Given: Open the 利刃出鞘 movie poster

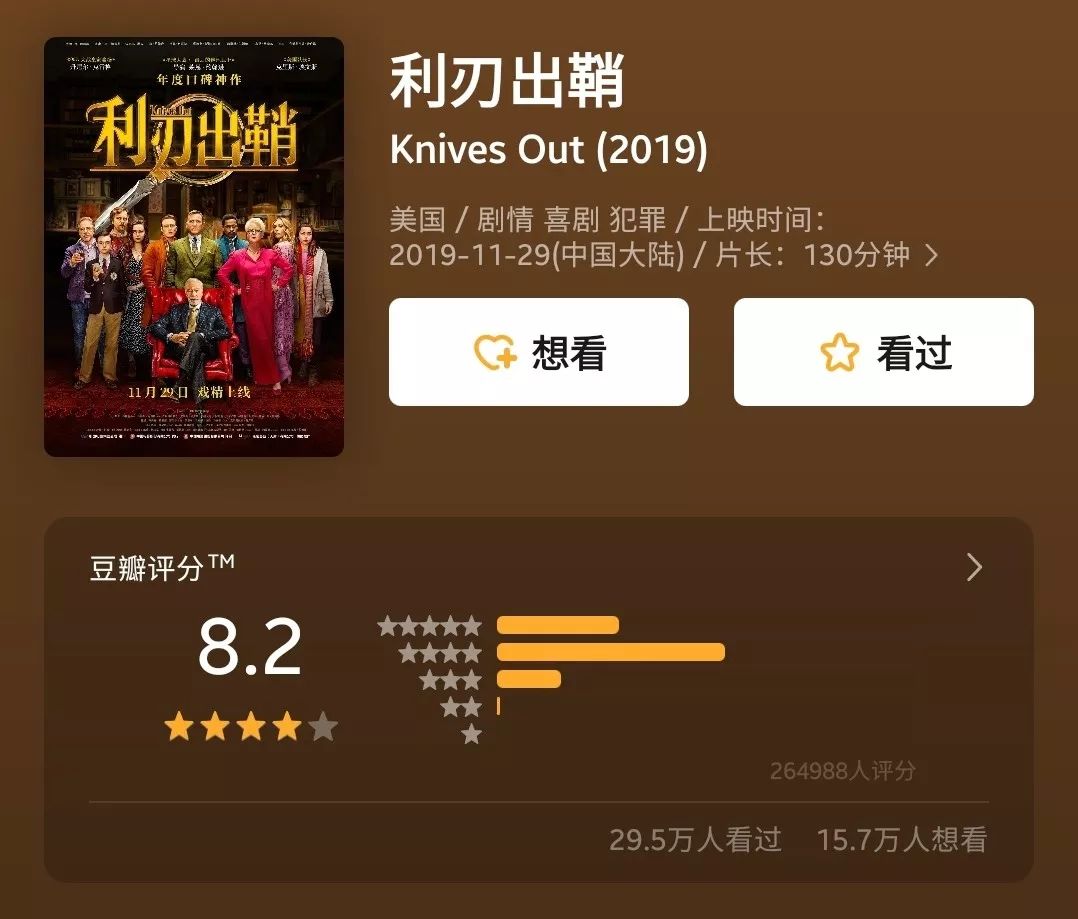Looking at the screenshot, I should (194, 247).
